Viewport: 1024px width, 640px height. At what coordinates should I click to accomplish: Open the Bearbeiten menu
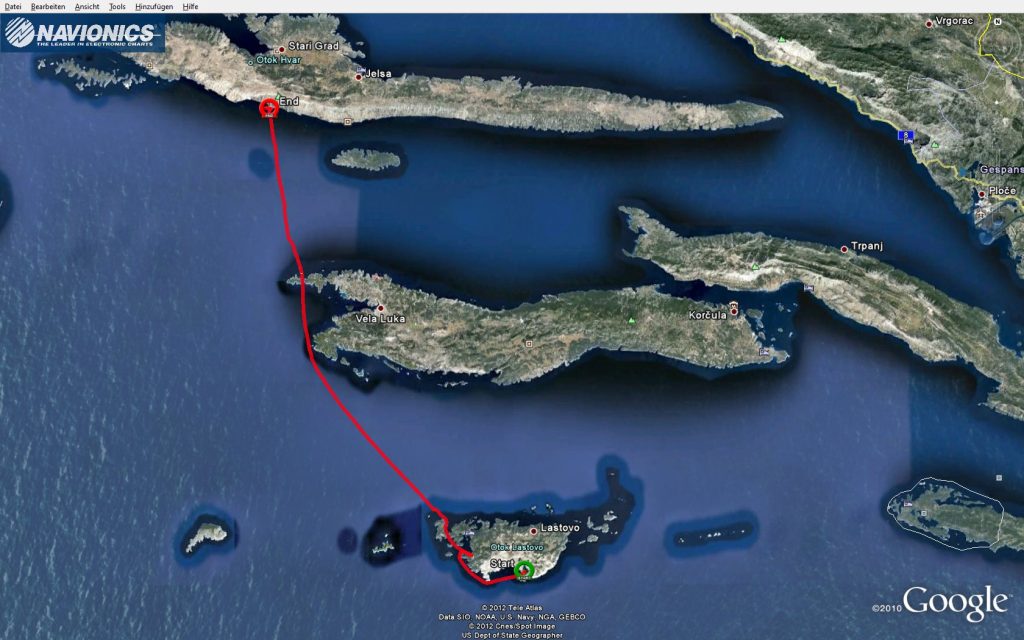click(48, 6)
